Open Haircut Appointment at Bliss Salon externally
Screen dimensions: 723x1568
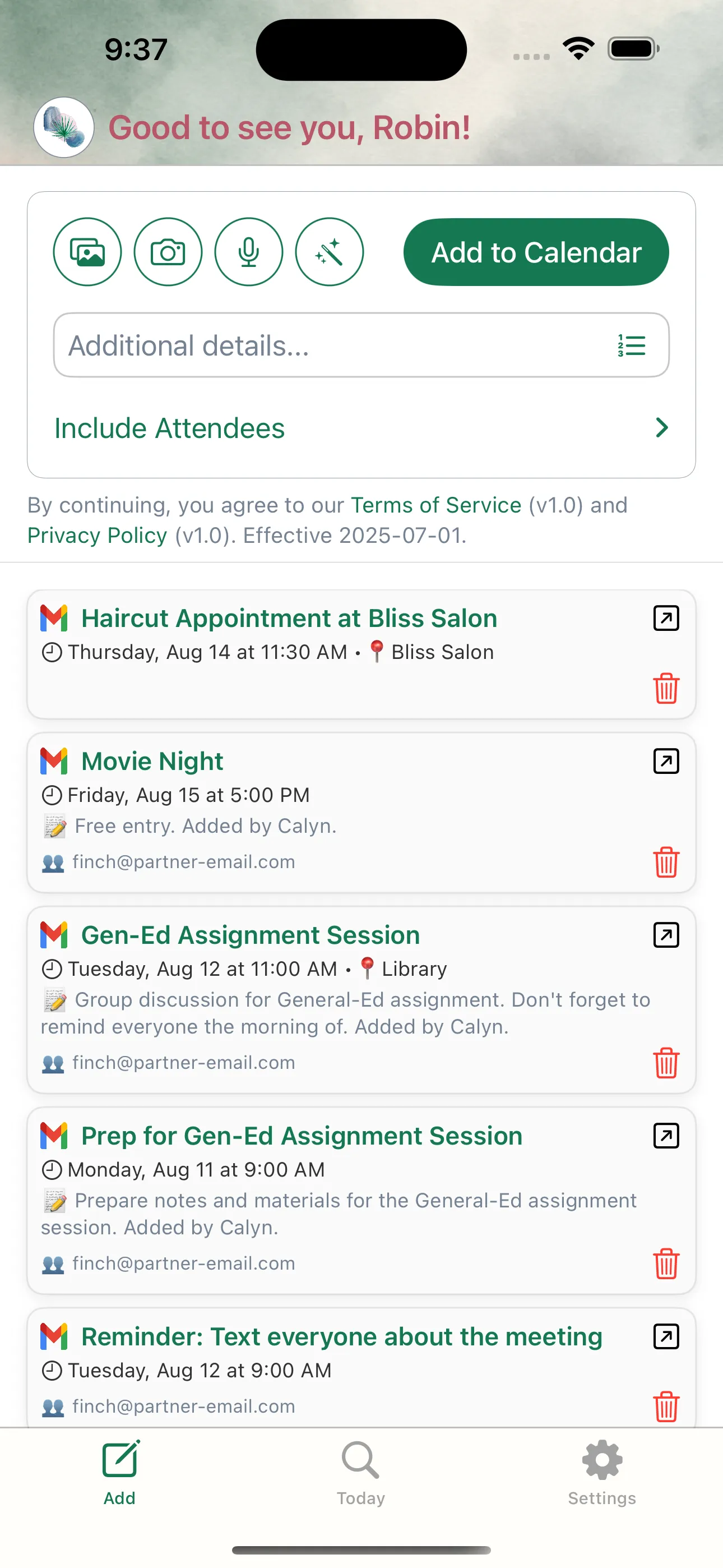(666, 618)
